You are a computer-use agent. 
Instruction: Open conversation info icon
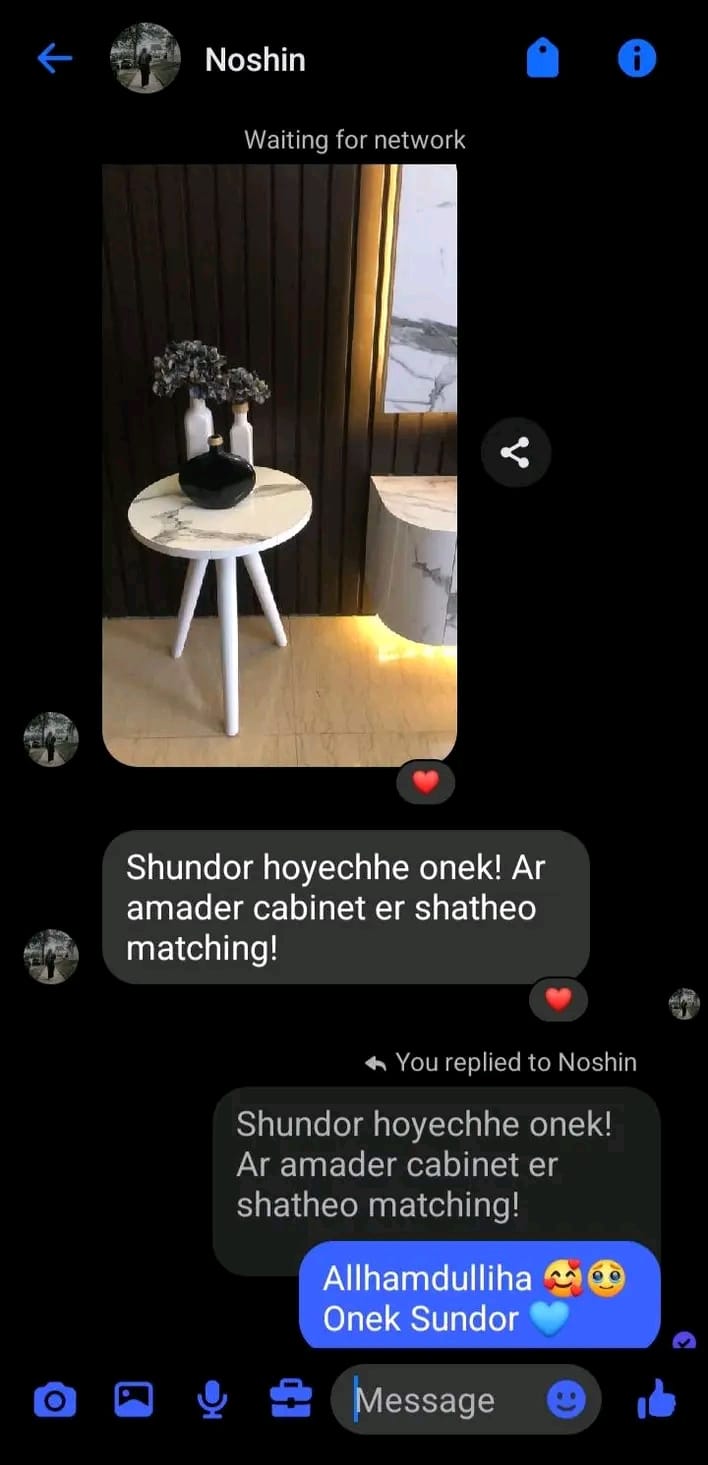(x=637, y=59)
